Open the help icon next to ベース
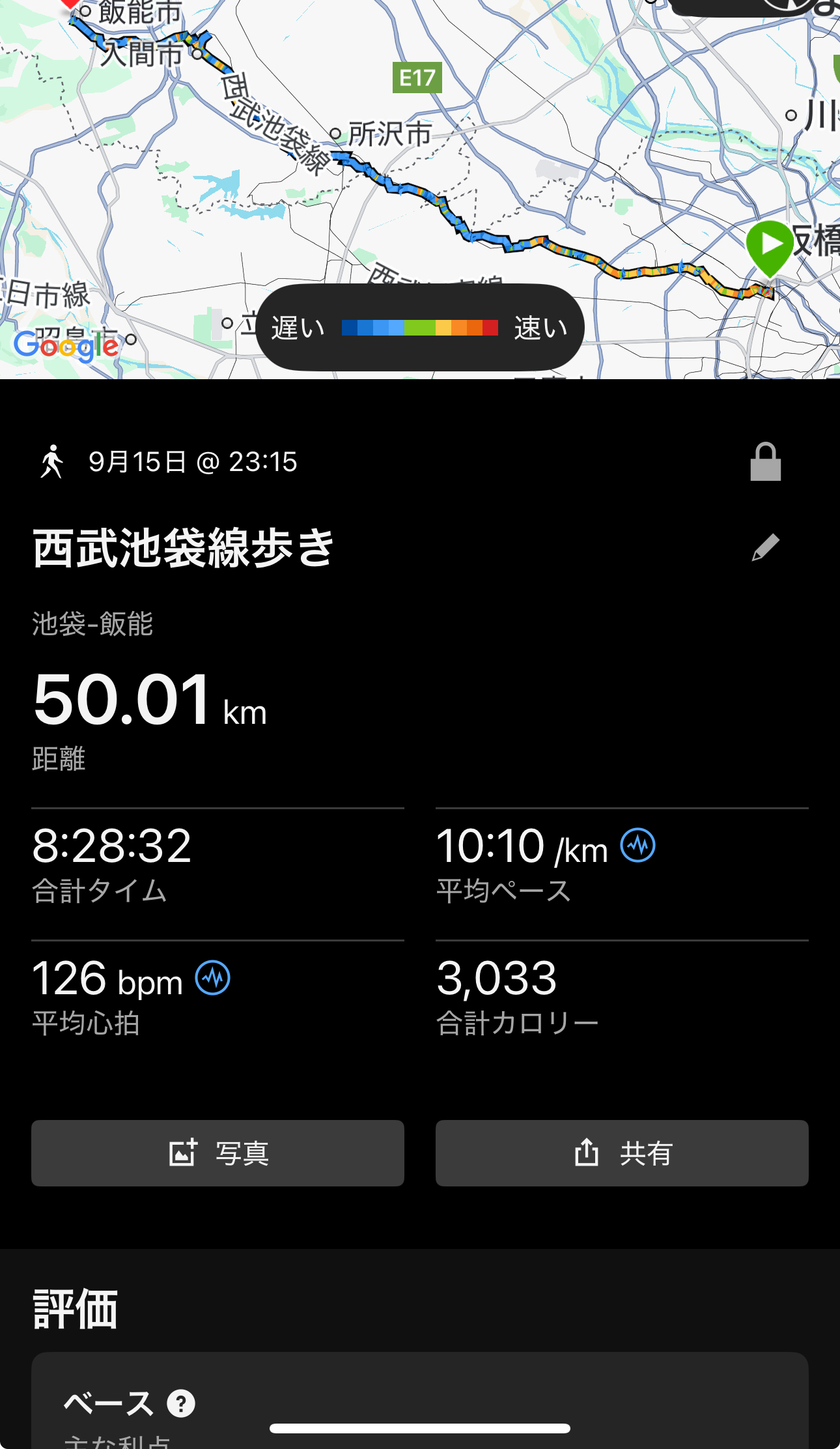 (x=181, y=1403)
